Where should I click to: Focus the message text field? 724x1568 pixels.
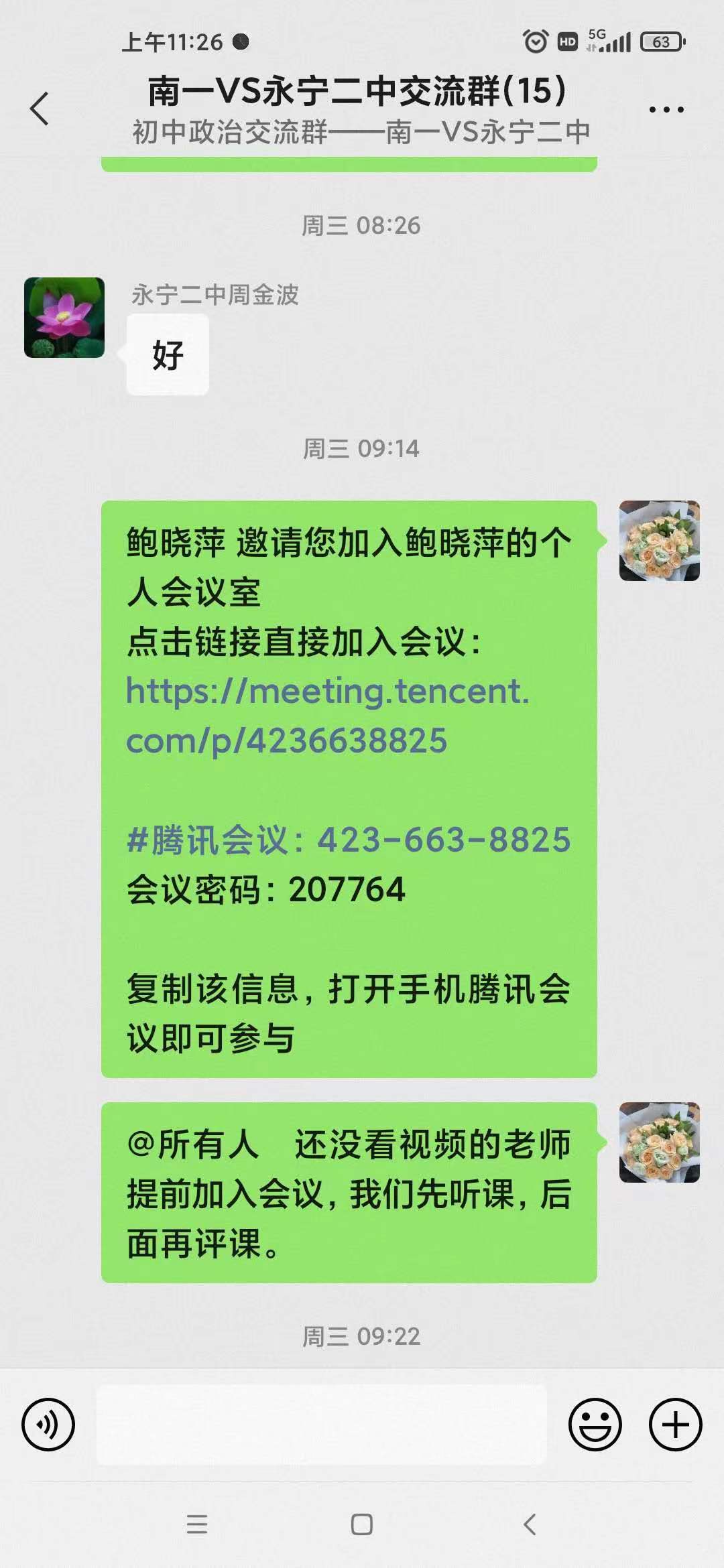(x=322, y=1425)
